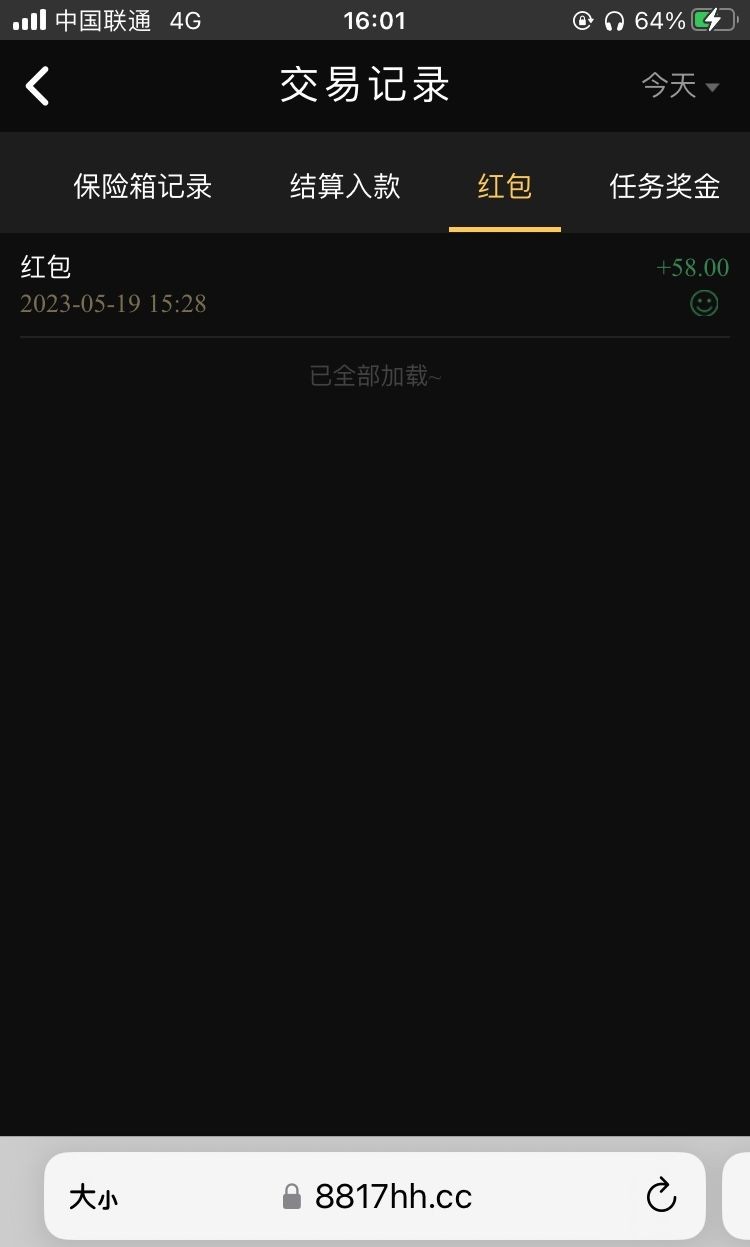Viewport: 750px width, 1247px height.
Task: Switch to the 结算入款 tab
Action: click(345, 186)
